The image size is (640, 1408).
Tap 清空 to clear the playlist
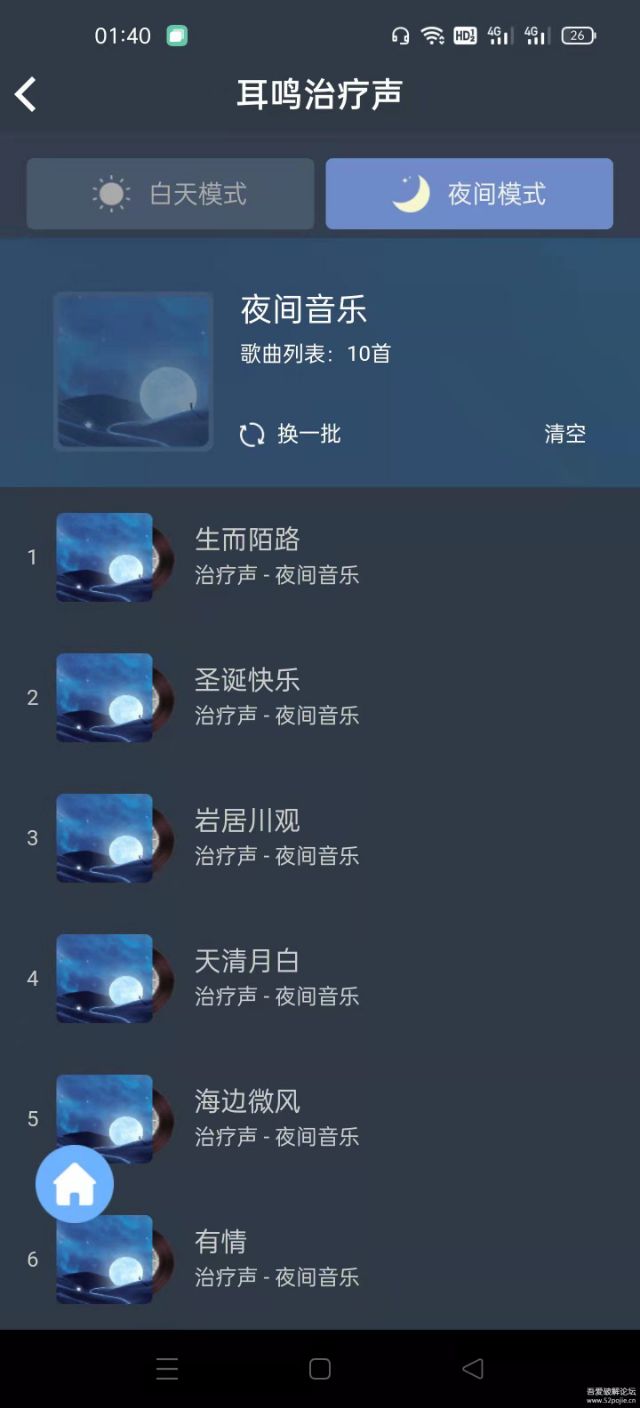pos(564,434)
